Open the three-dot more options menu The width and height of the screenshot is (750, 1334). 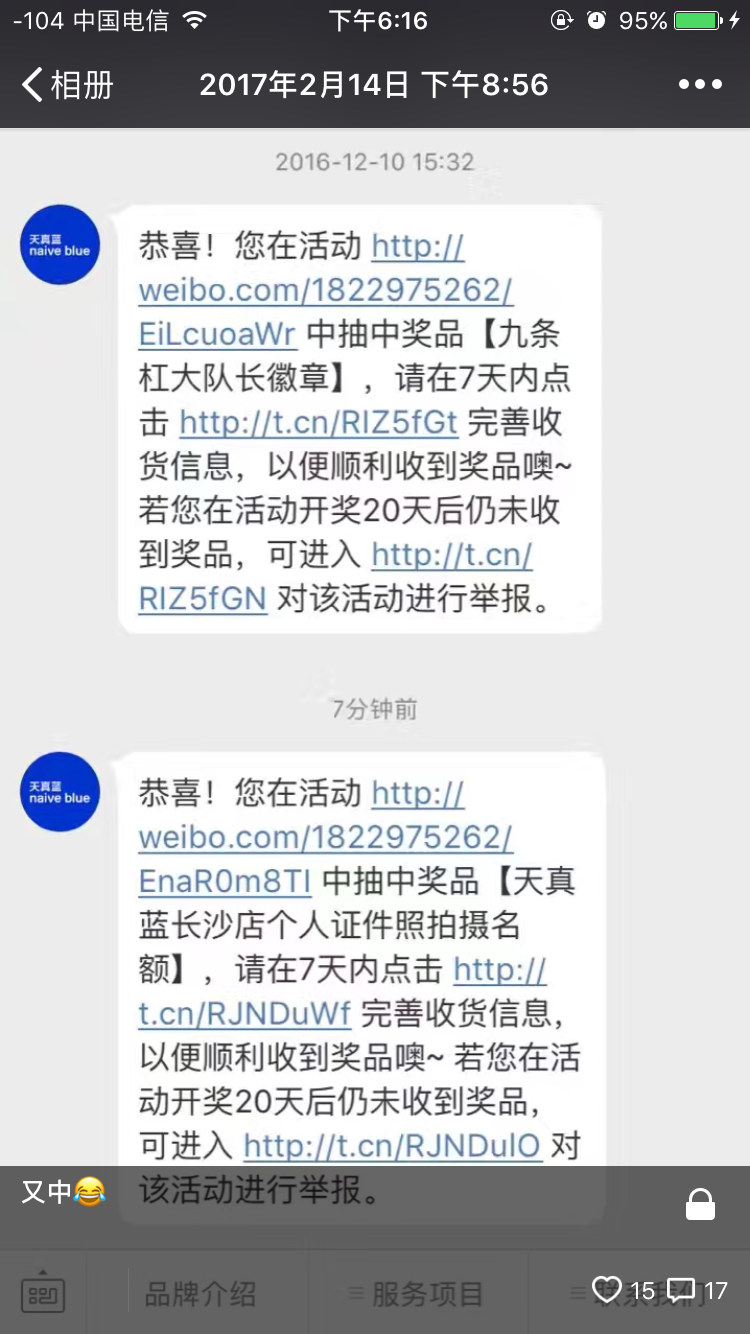tap(700, 85)
